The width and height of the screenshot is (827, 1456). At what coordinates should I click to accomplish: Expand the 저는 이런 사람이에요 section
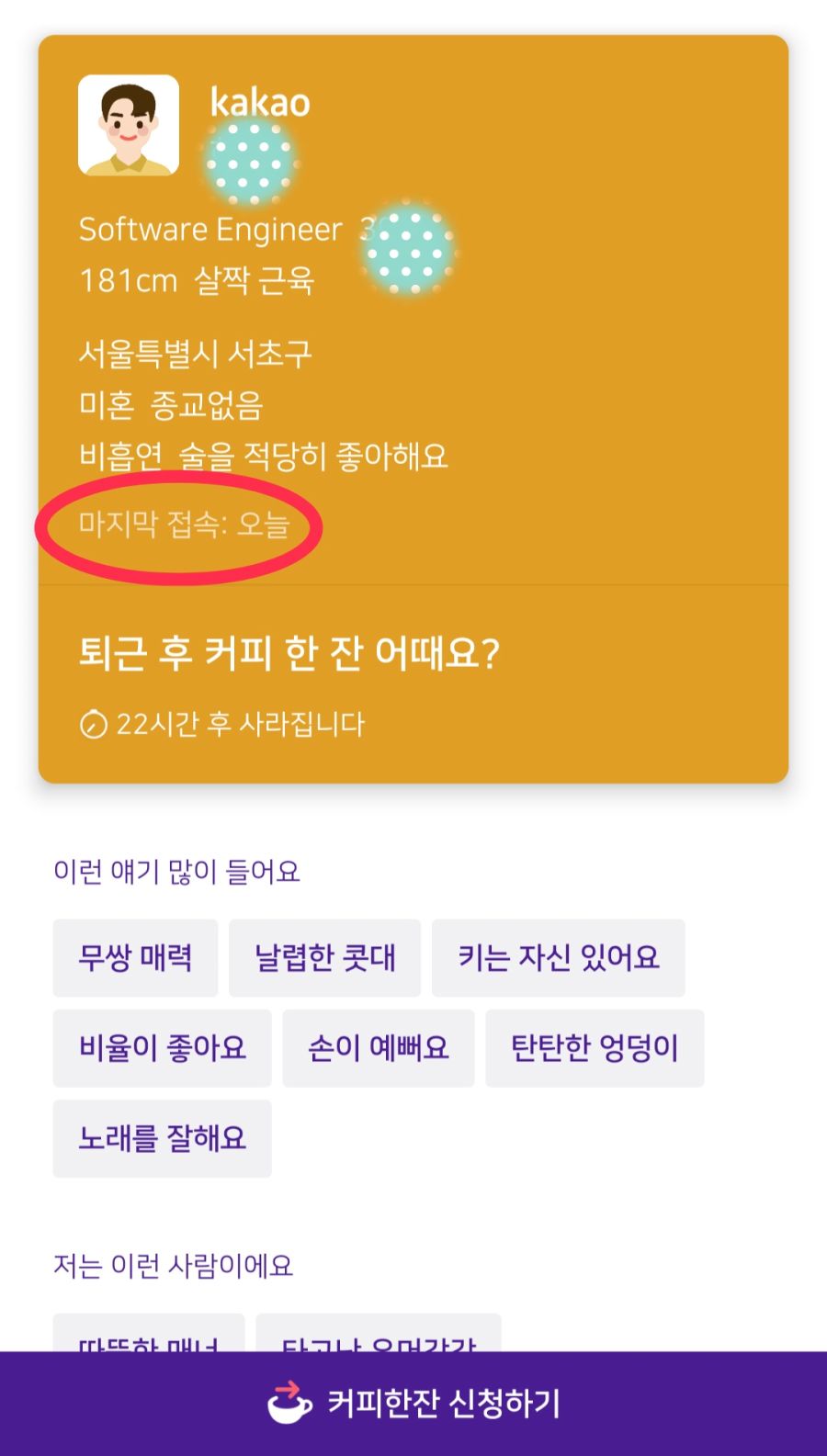pos(171,1265)
